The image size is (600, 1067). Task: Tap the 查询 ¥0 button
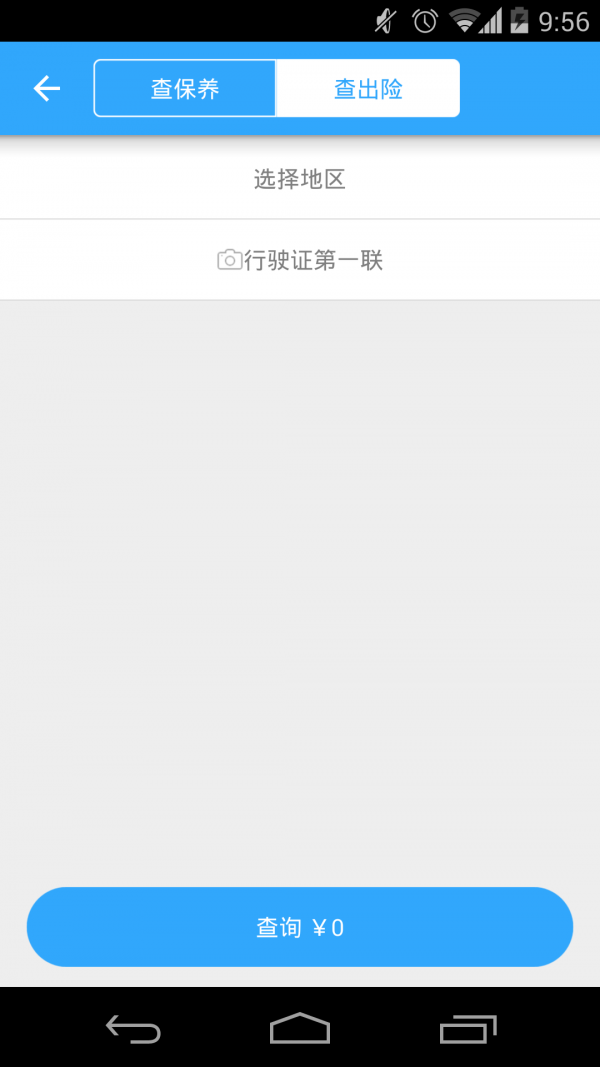300,927
